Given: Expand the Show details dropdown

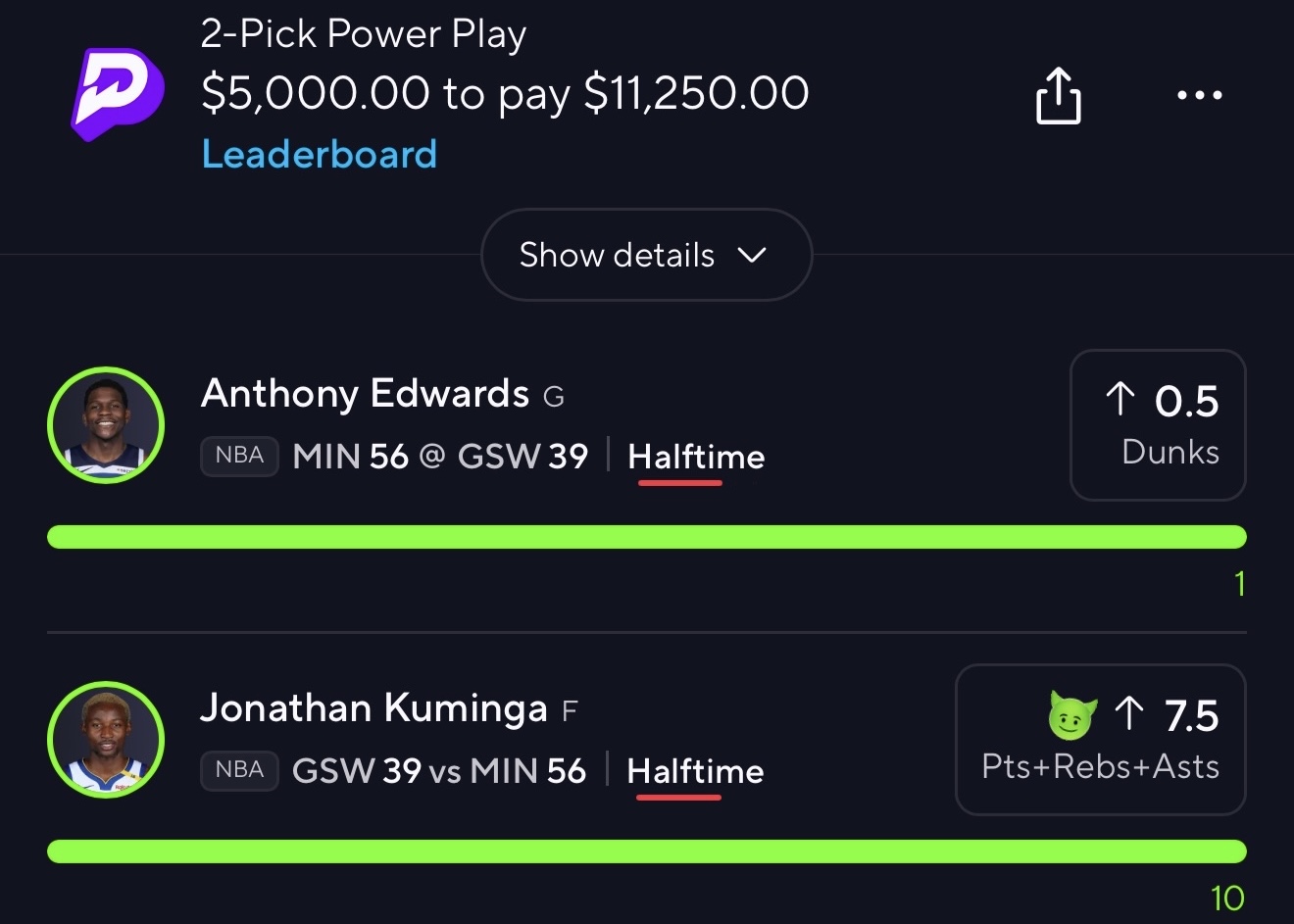Looking at the screenshot, I should coord(646,255).
